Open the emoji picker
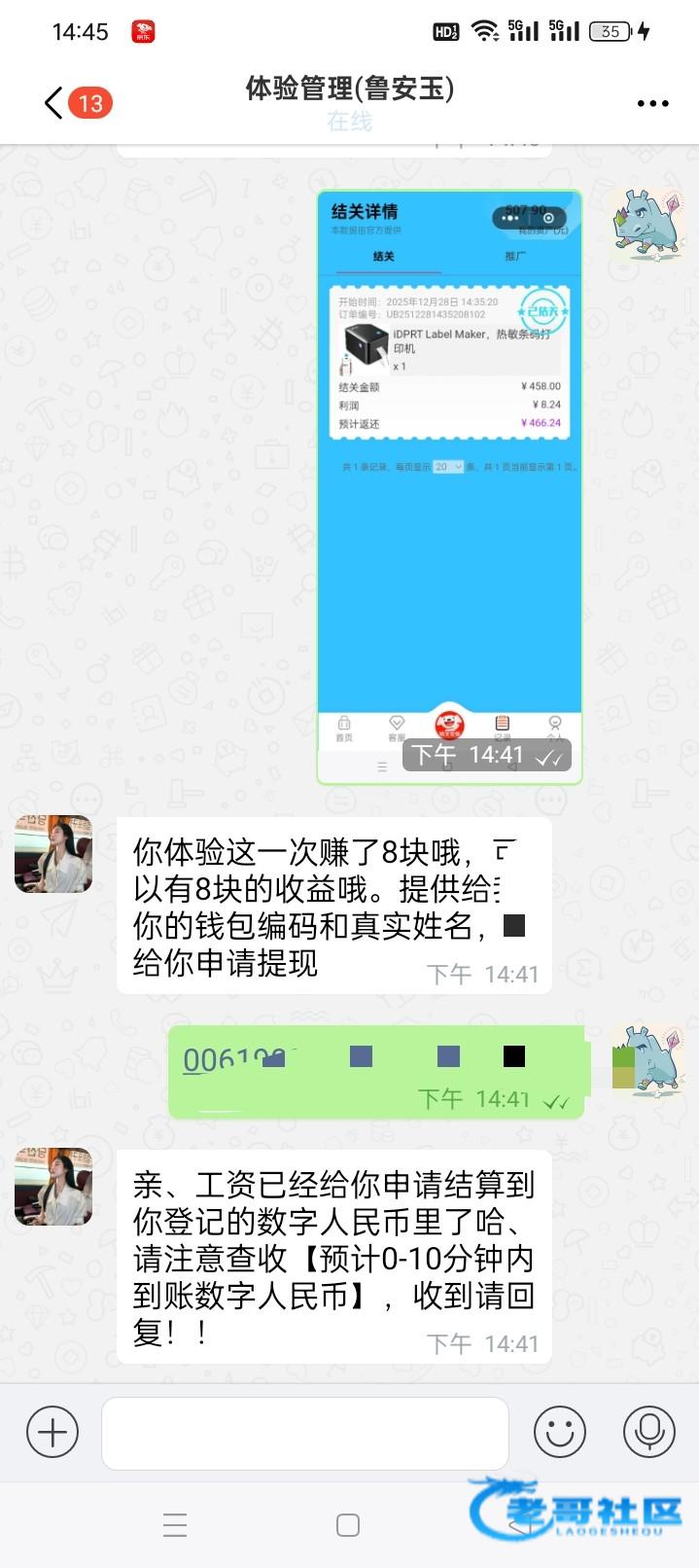 tap(560, 1432)
